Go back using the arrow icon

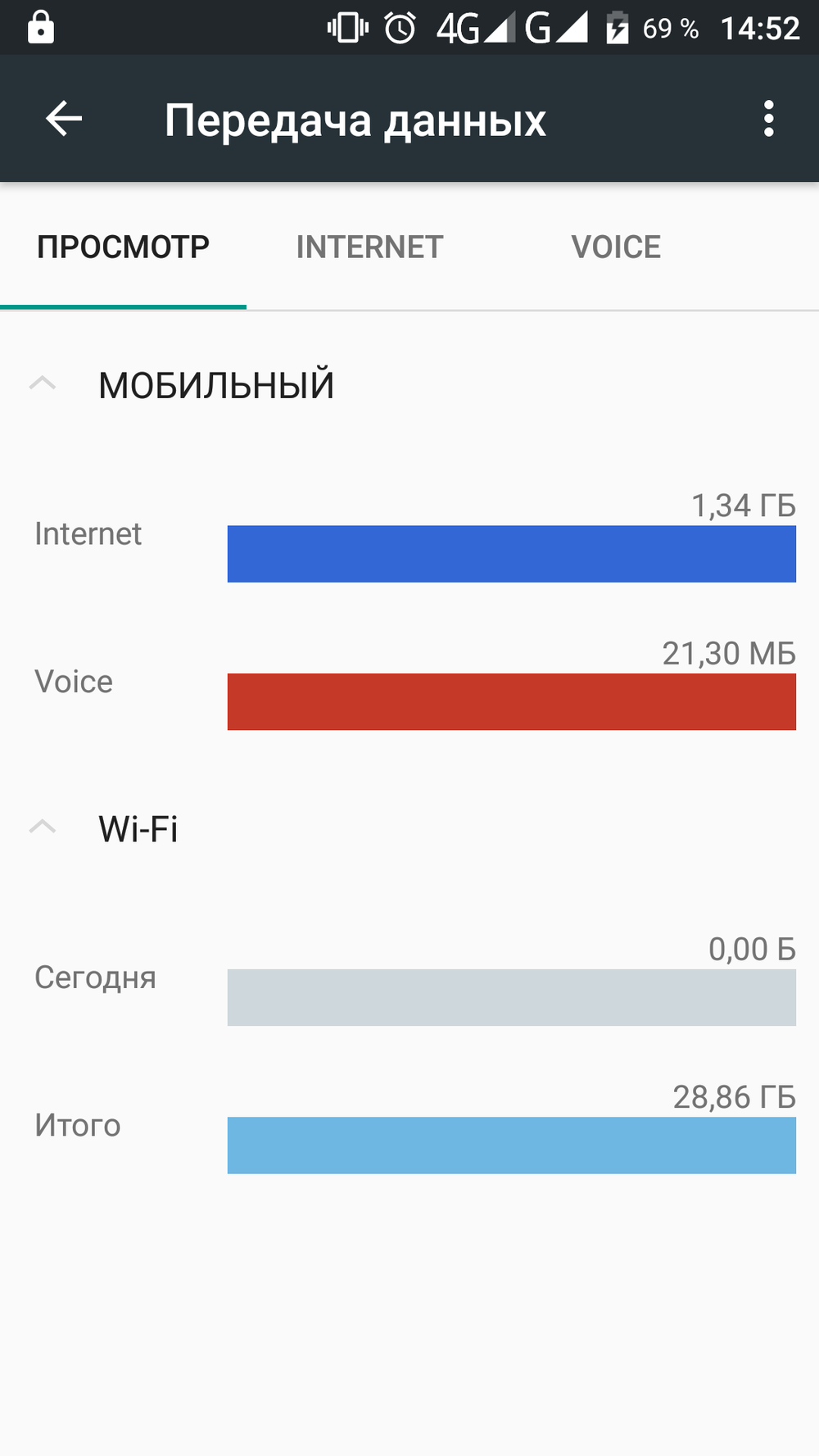[64, 119]
